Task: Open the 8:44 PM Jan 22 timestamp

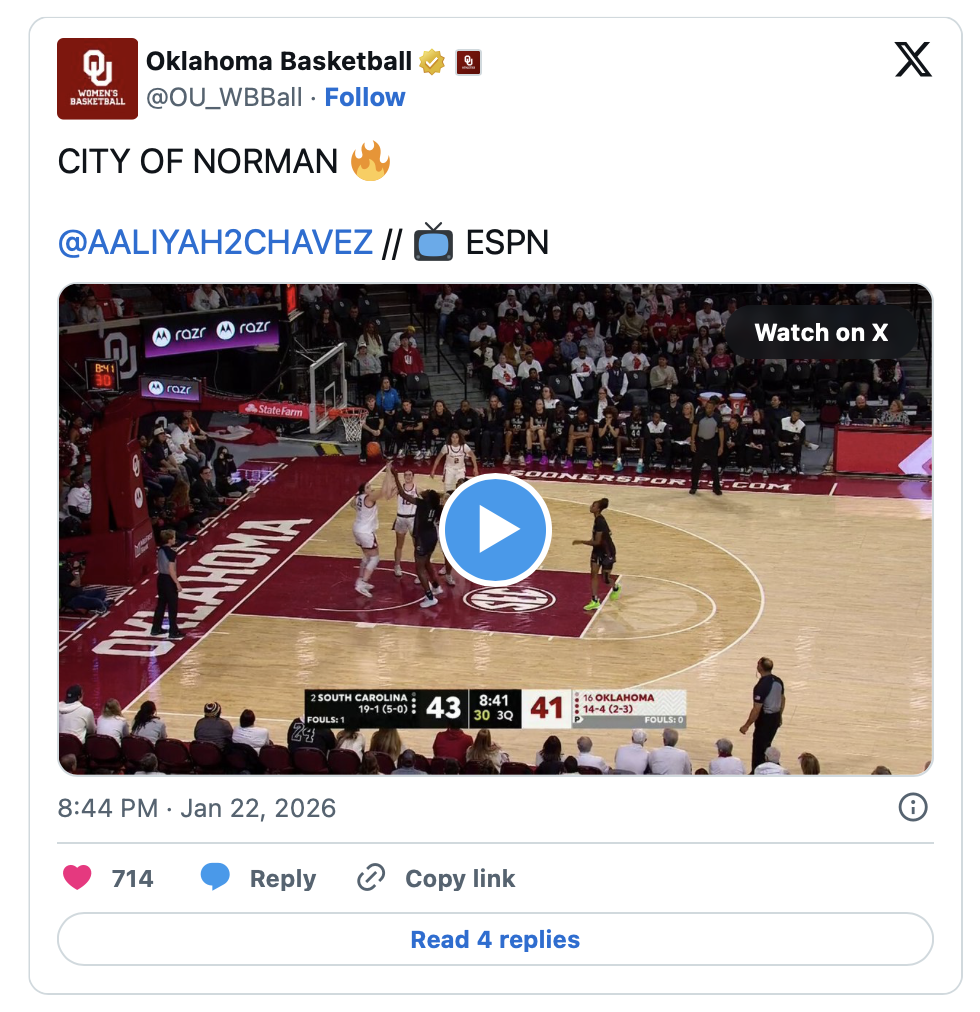Action: click(197, 808)
